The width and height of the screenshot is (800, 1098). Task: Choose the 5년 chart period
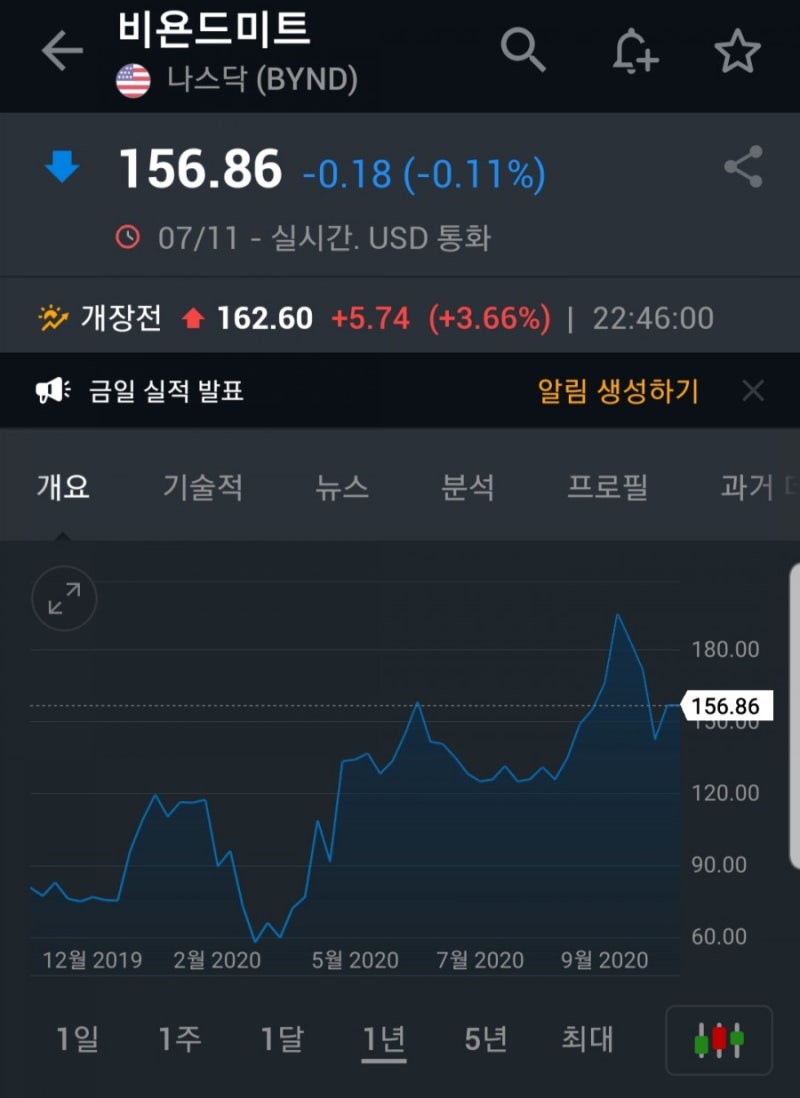pos(484,1040)
